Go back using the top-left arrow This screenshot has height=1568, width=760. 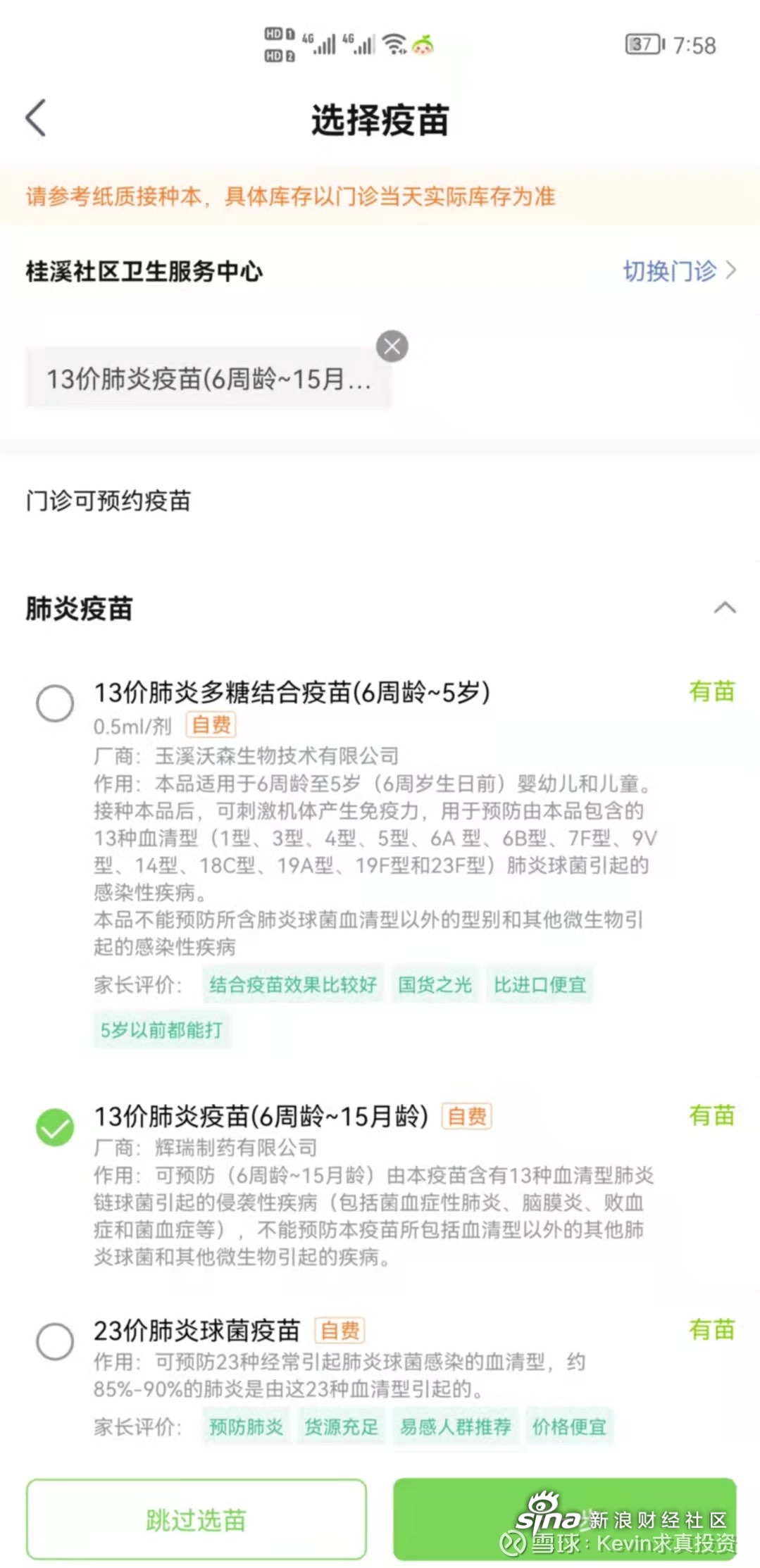tap(36, 118)
